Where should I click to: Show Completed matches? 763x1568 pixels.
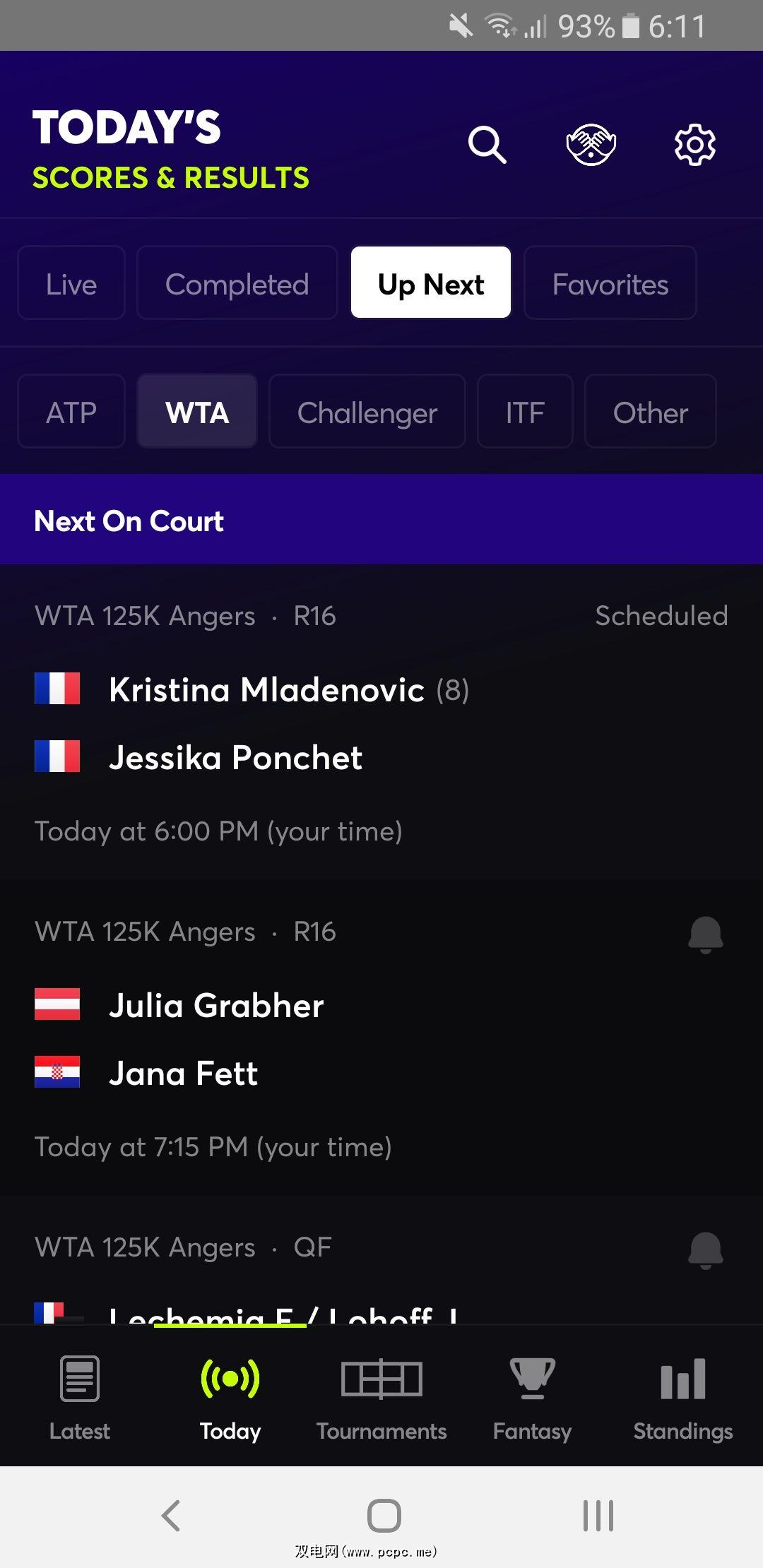pos(237,284)
